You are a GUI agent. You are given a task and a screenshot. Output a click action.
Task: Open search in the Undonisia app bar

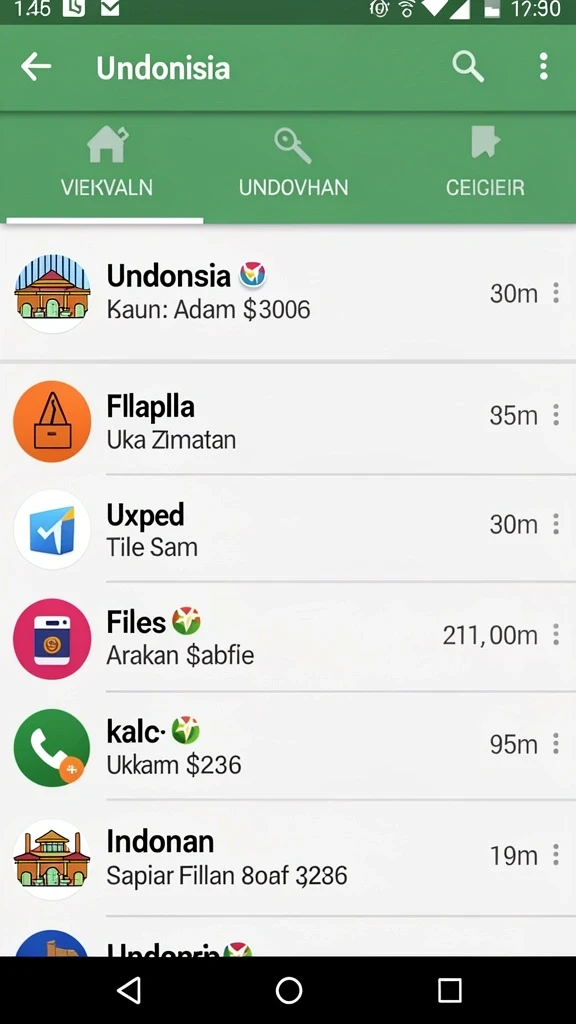pos(468,67)
